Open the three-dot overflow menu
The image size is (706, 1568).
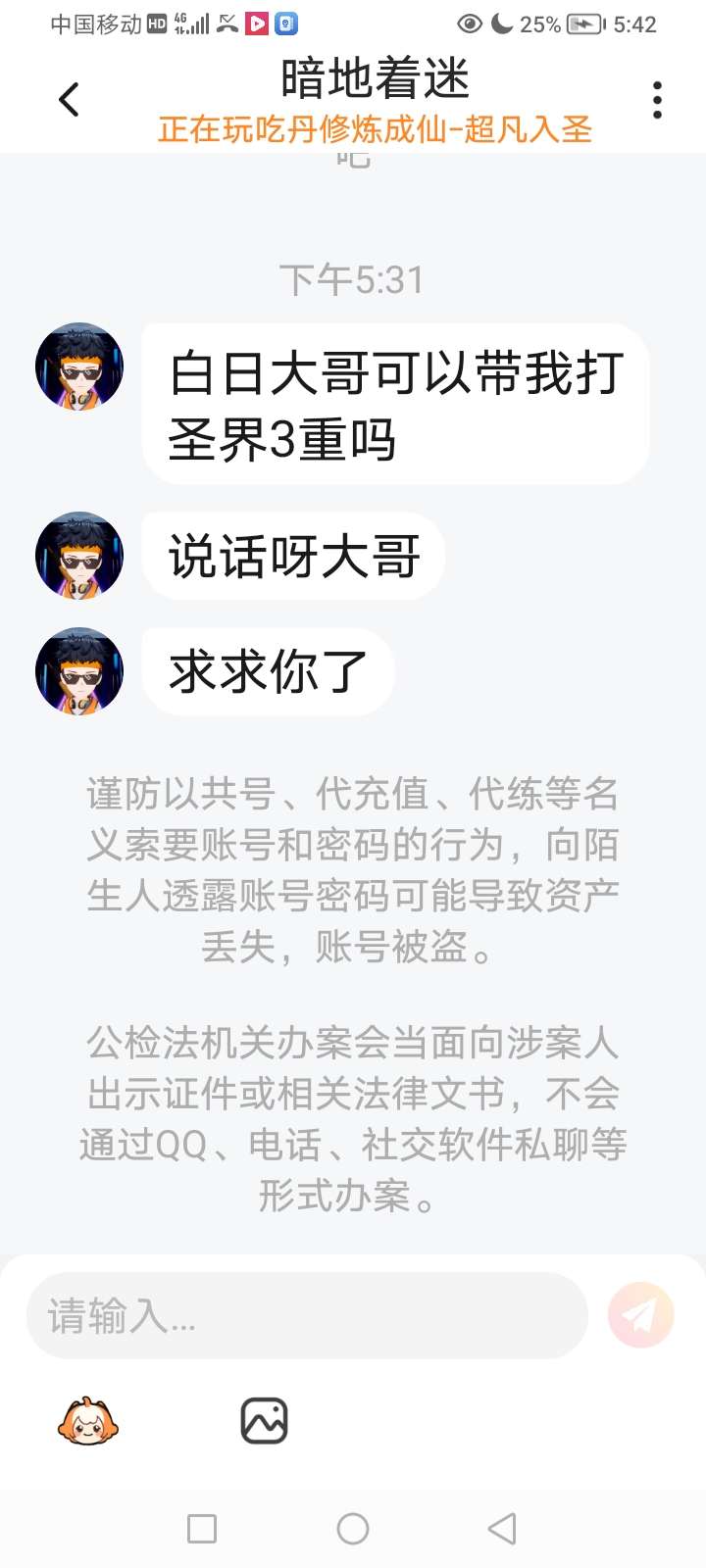[x=657, y=100]
